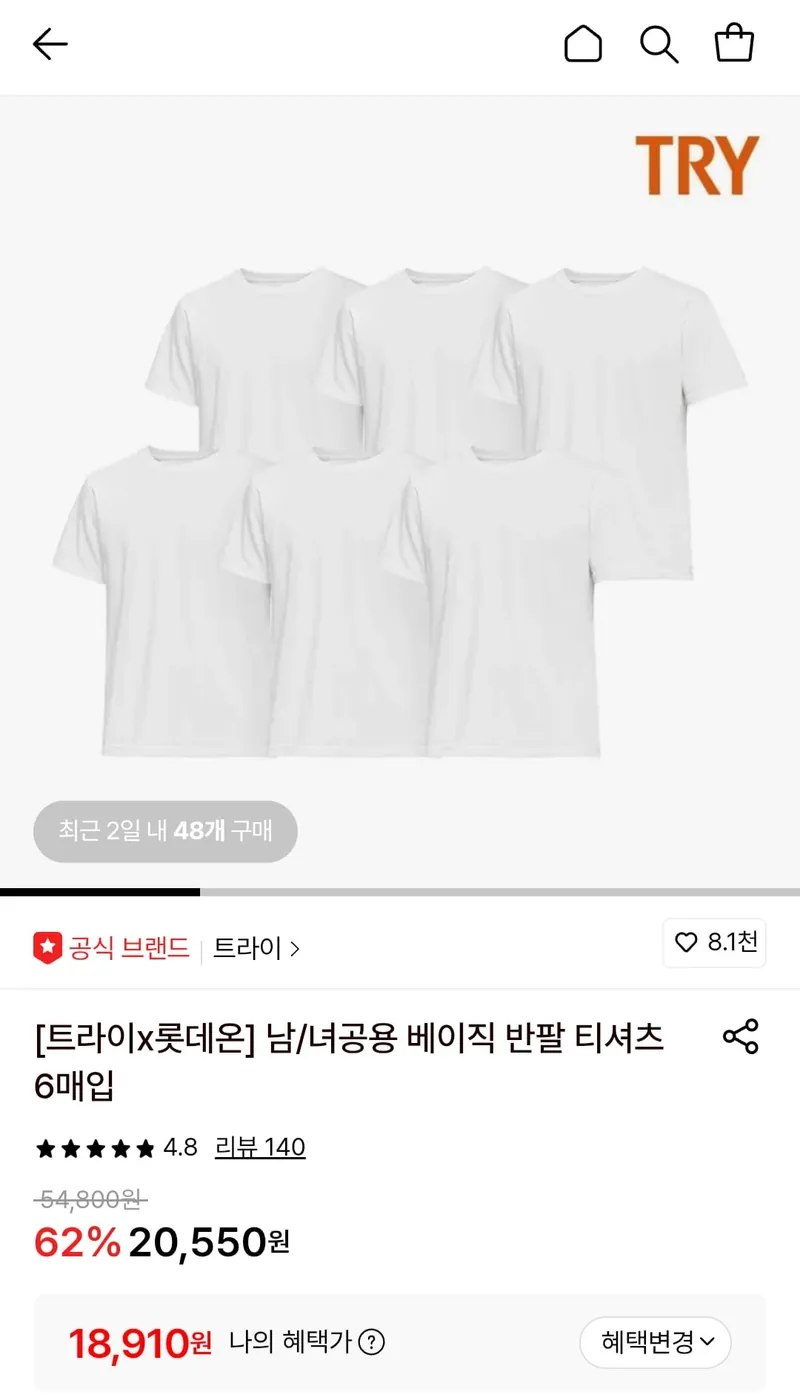Toggle the heart to like the product

(690, 943)
